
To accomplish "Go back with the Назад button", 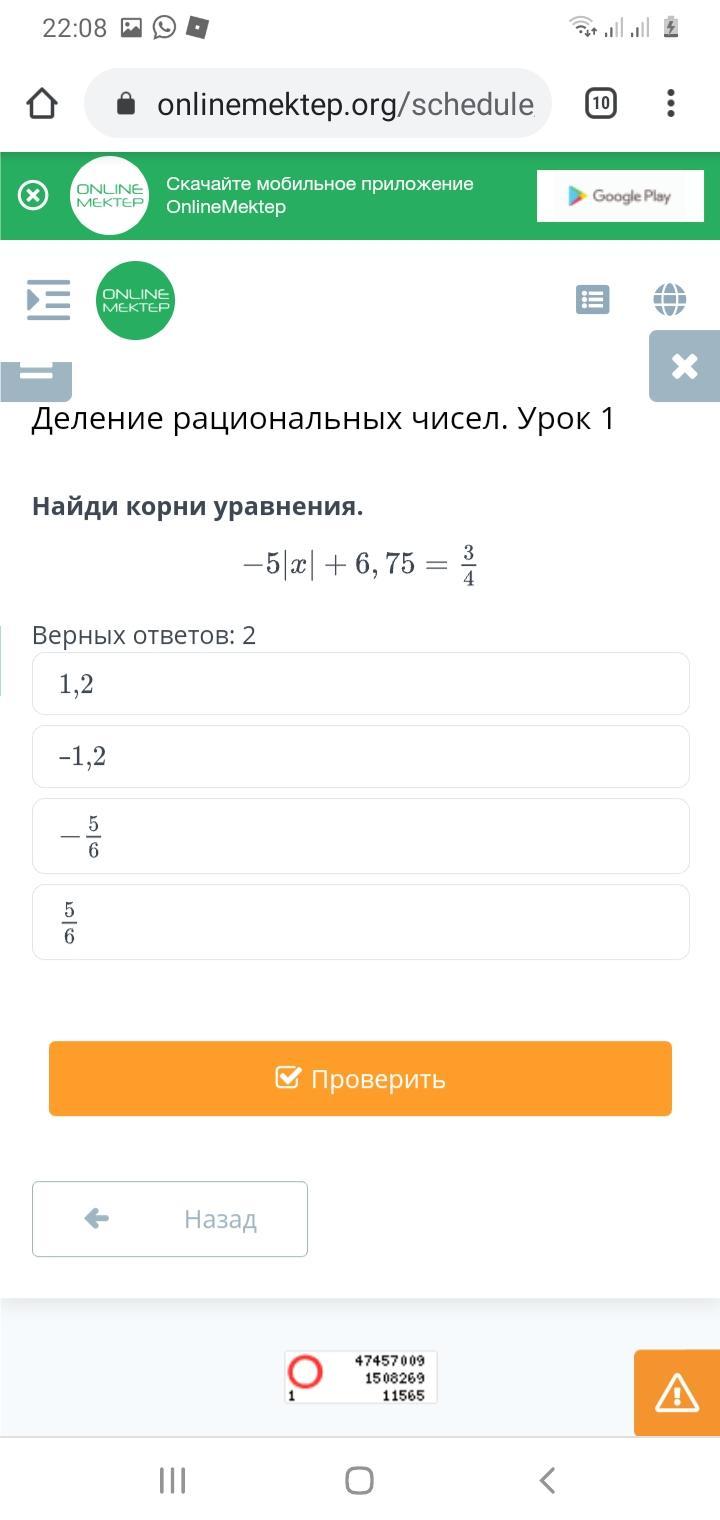I will pos(170,1218).
